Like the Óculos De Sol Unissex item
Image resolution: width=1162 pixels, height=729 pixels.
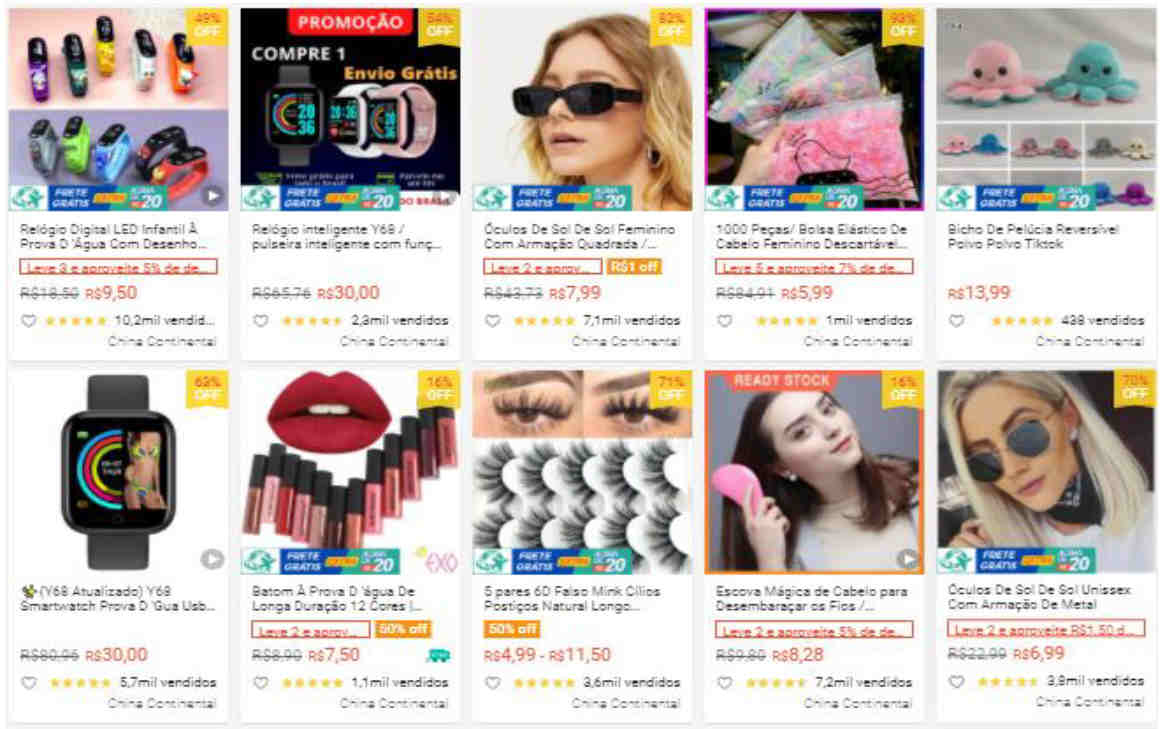tap(957, 681)
